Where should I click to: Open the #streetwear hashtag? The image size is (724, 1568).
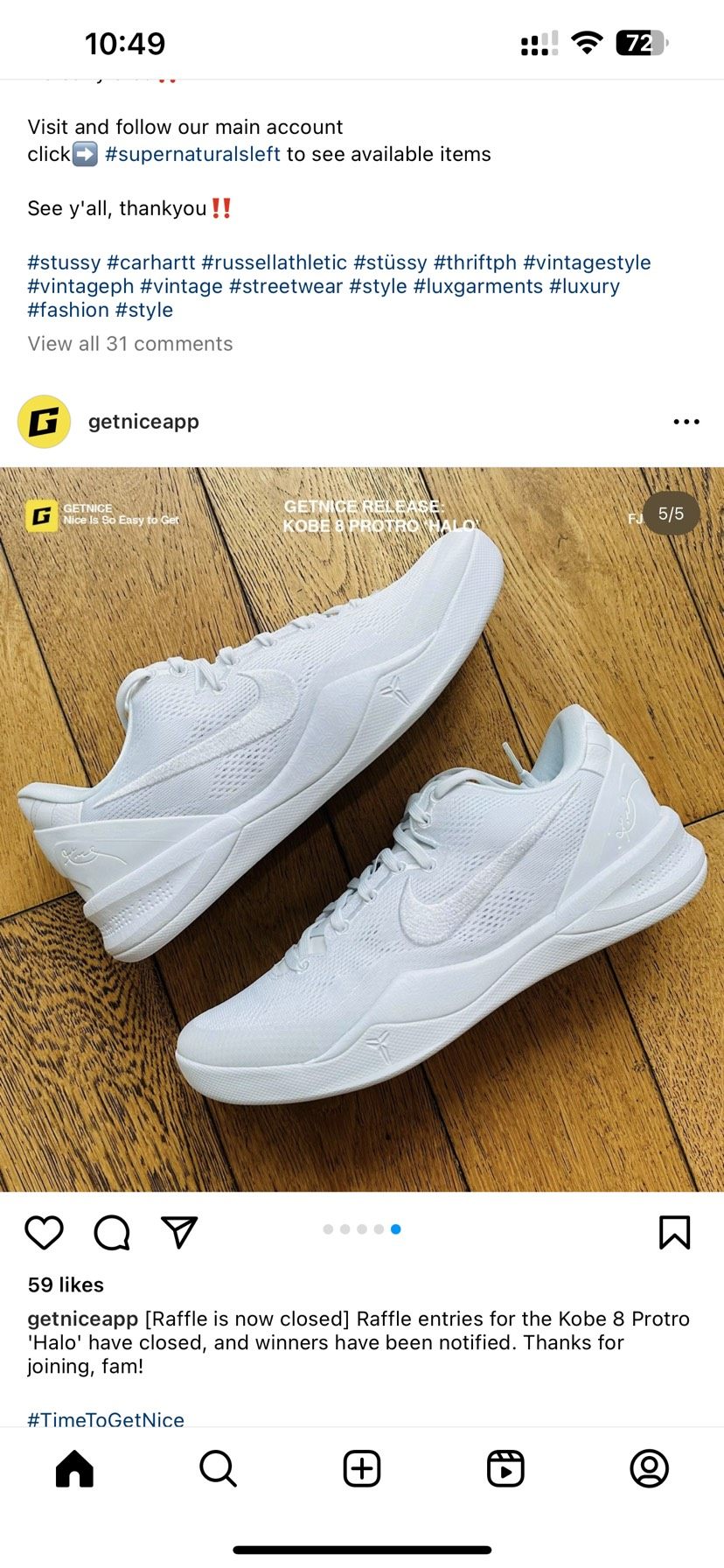click(x=286, y=286)
